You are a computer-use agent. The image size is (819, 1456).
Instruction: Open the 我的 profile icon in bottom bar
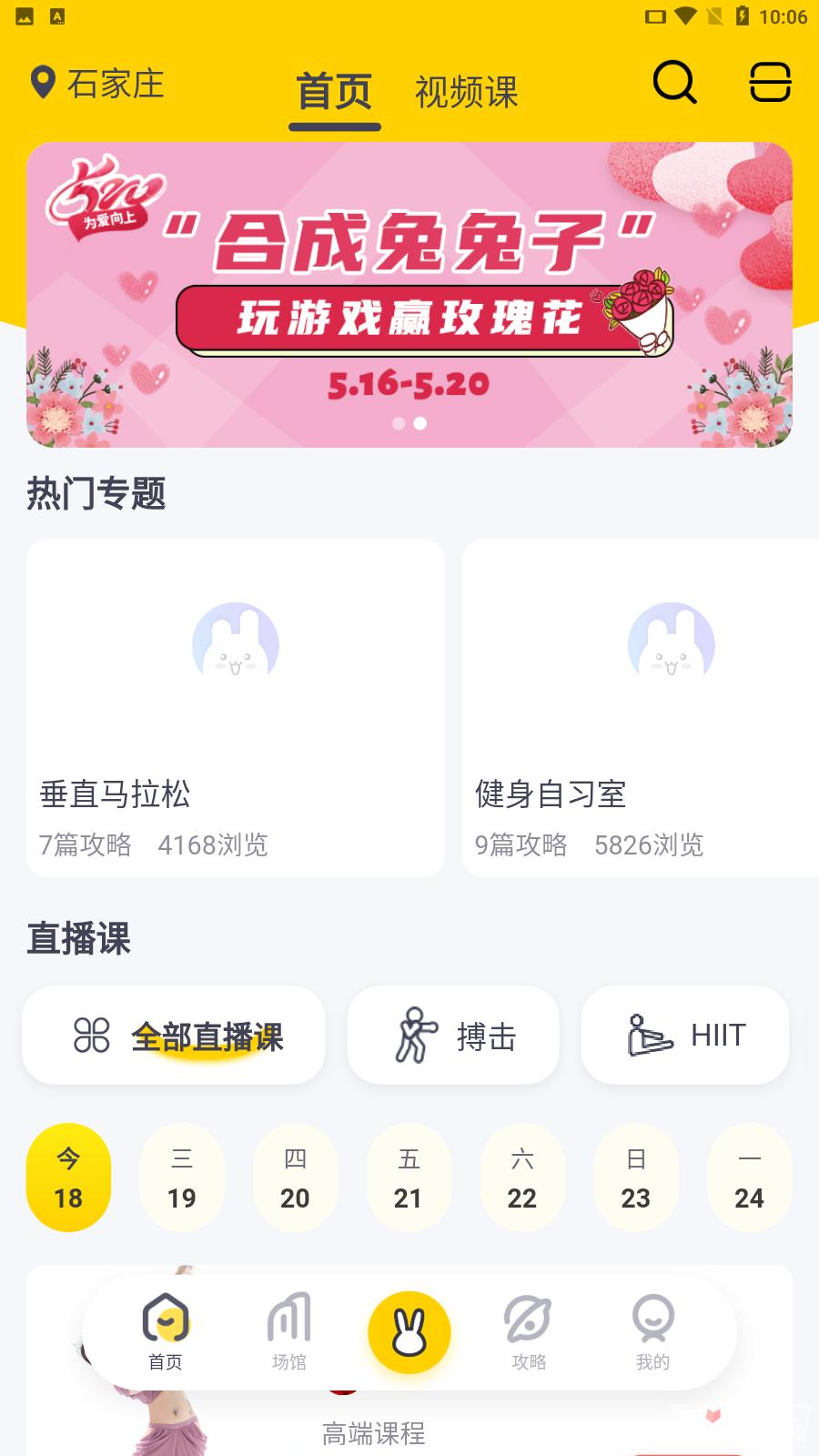(x=653, y=1330)
